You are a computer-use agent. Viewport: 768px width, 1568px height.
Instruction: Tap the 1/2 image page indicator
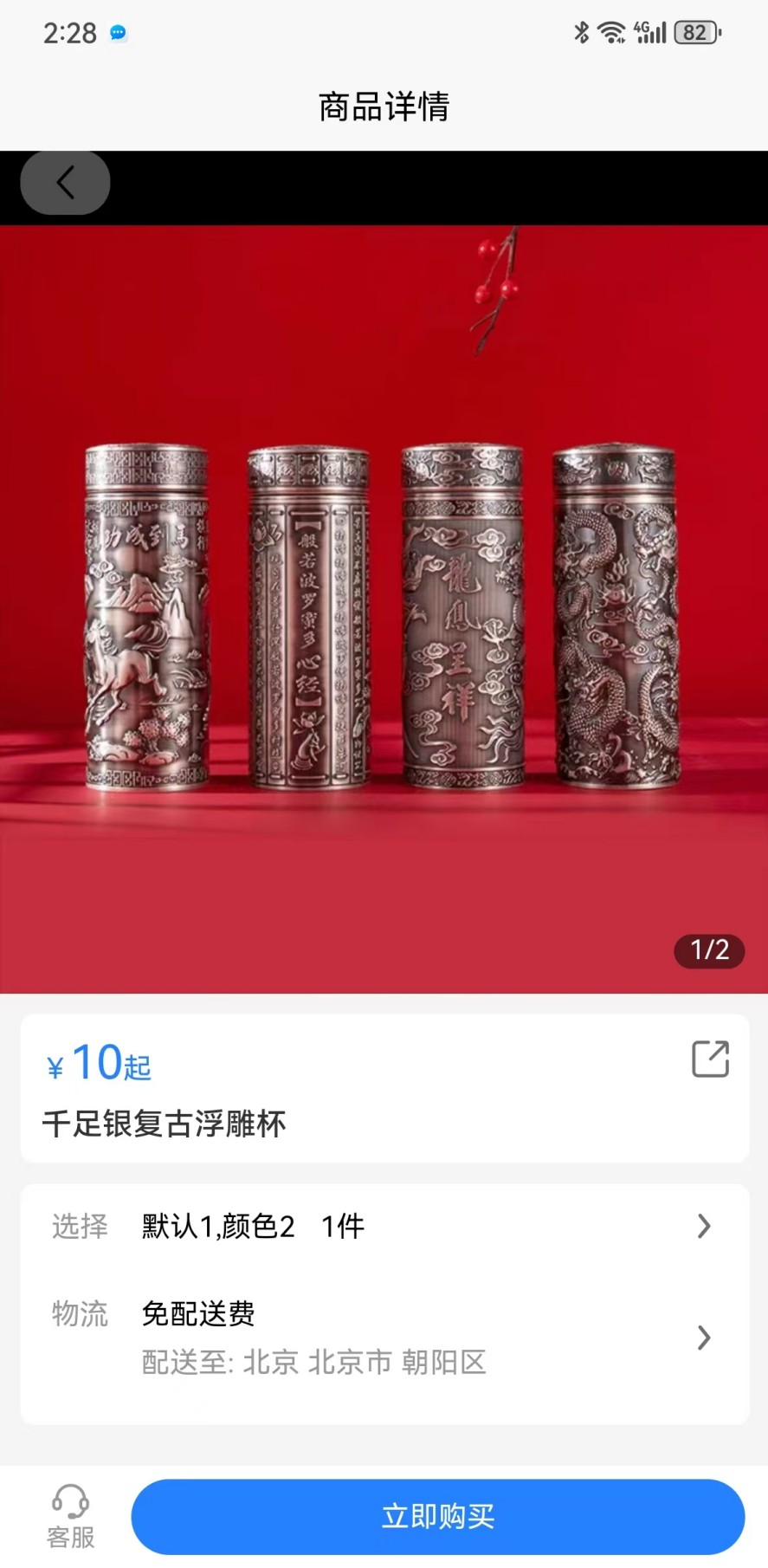pyautogui.click(x=708, y=951)
